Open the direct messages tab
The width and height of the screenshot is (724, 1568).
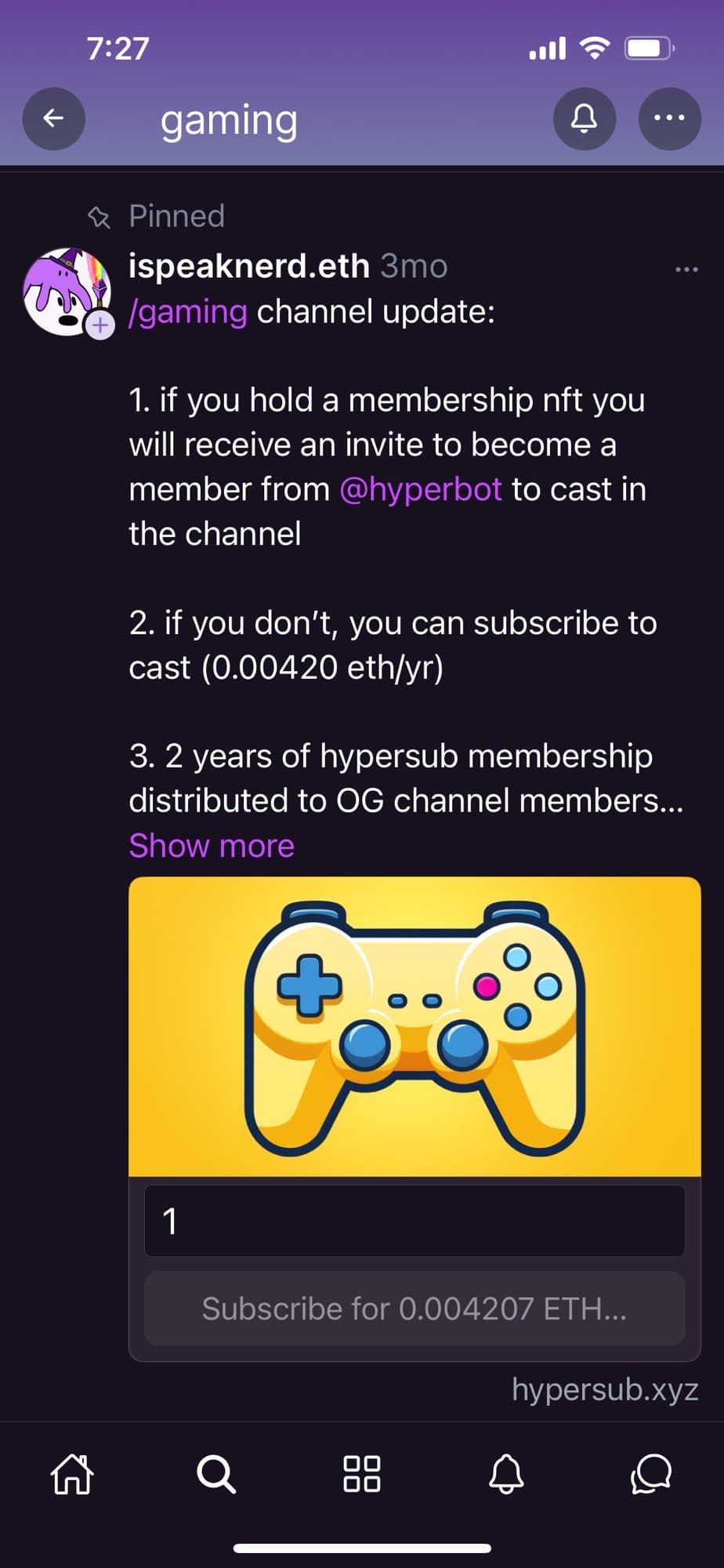[x=651, y=1474]
